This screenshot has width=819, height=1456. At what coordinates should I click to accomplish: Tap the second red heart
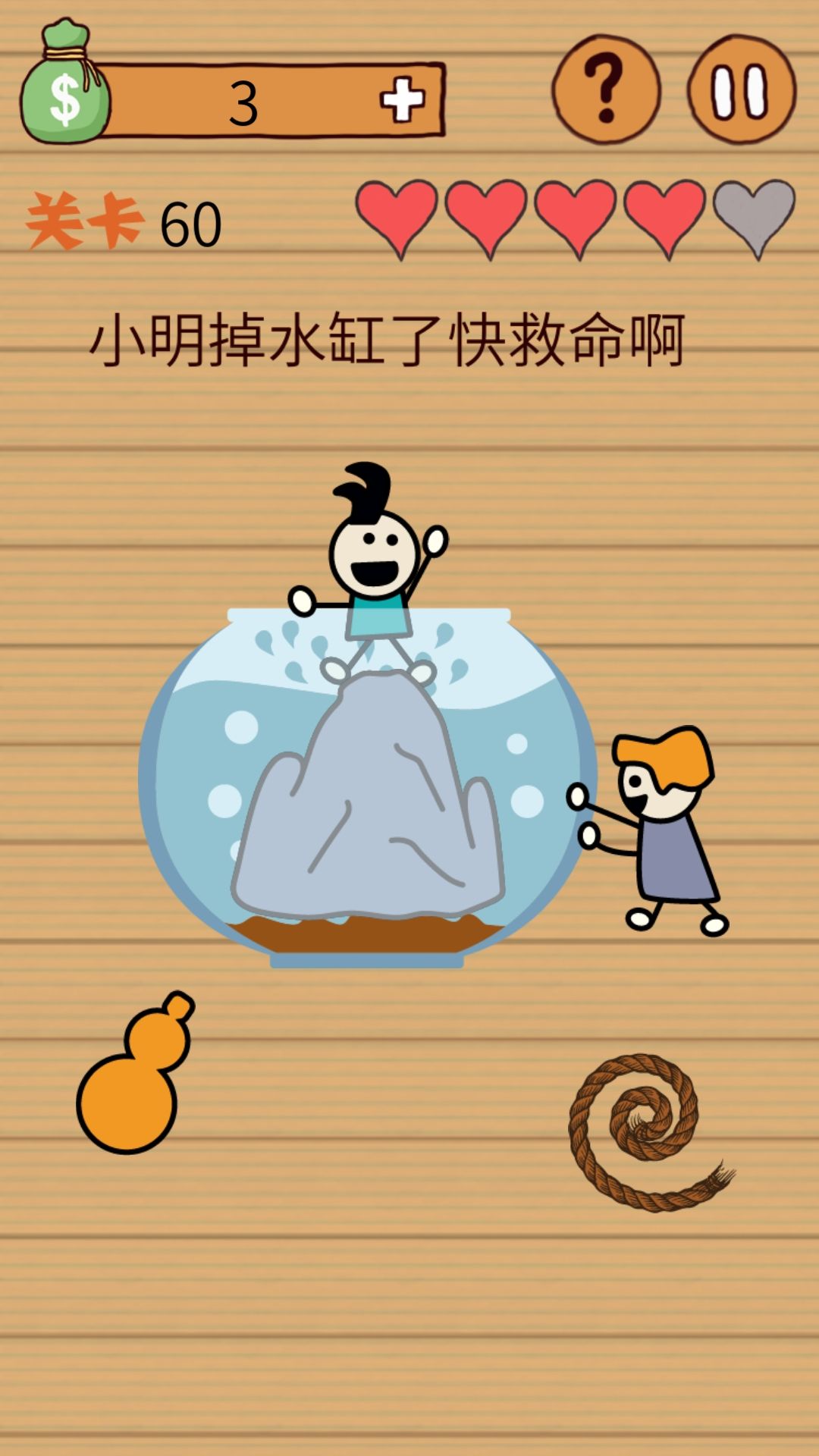[x=489, y=220]
